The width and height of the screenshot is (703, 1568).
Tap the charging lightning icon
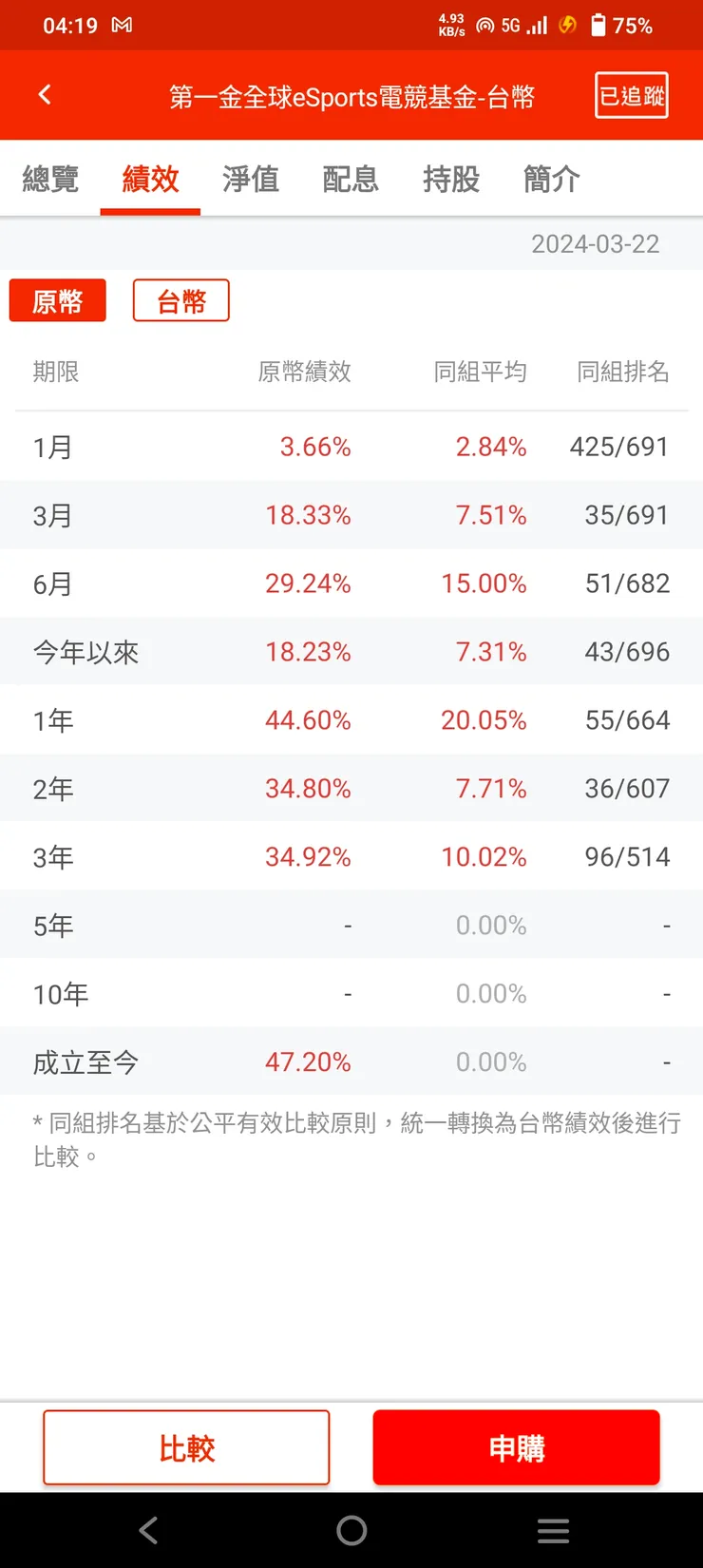566,25
